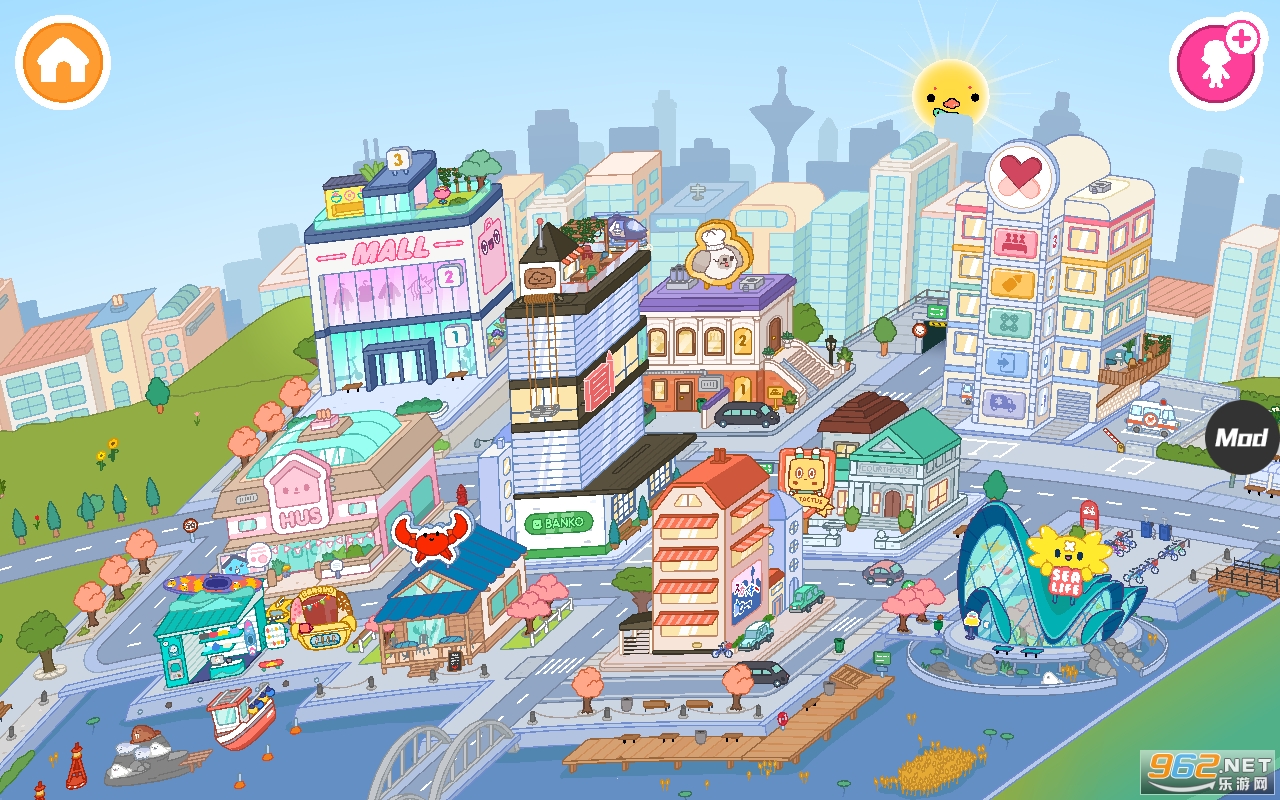
Task: Visit the teal food stand shop
Action: point(210,635)
